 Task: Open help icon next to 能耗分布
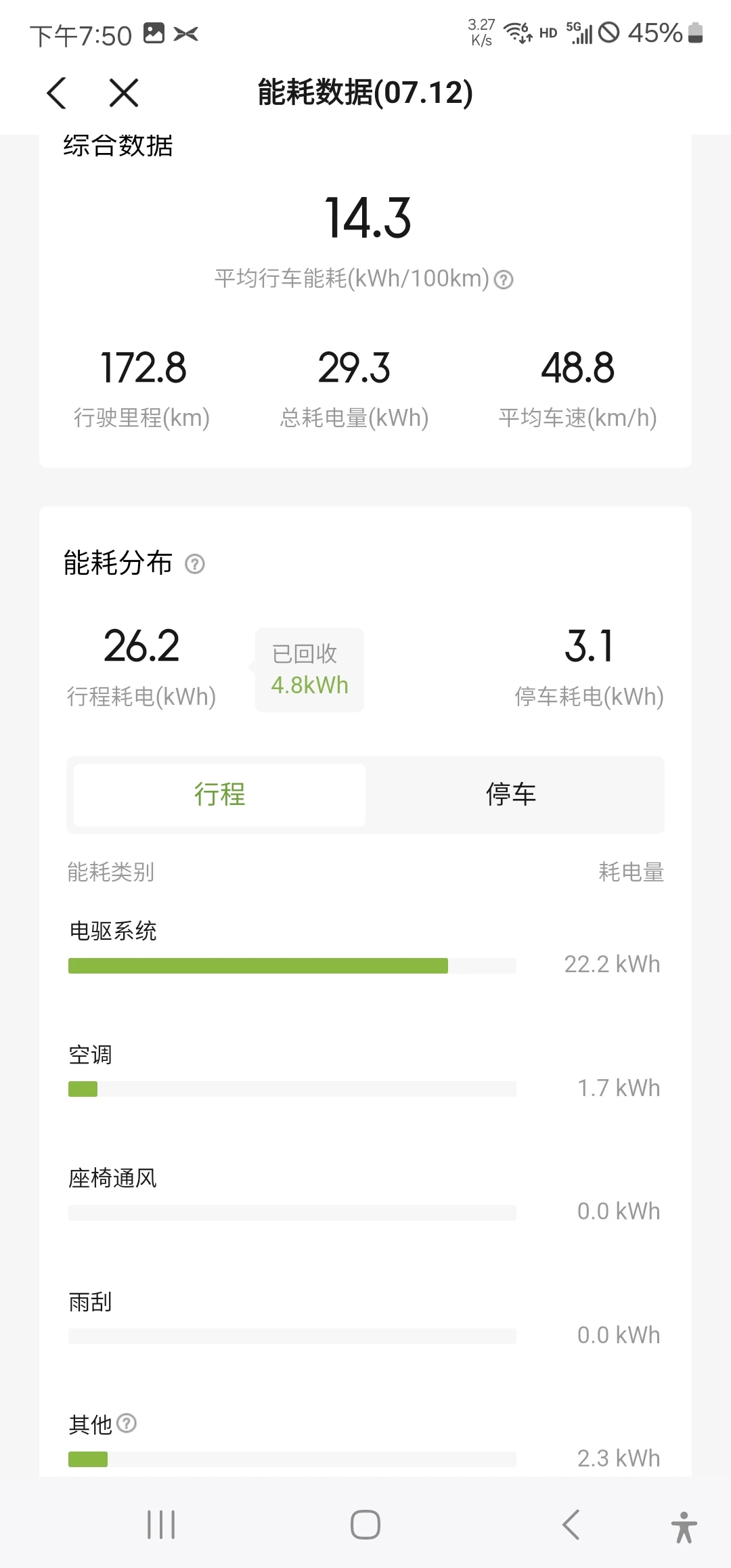195,564
